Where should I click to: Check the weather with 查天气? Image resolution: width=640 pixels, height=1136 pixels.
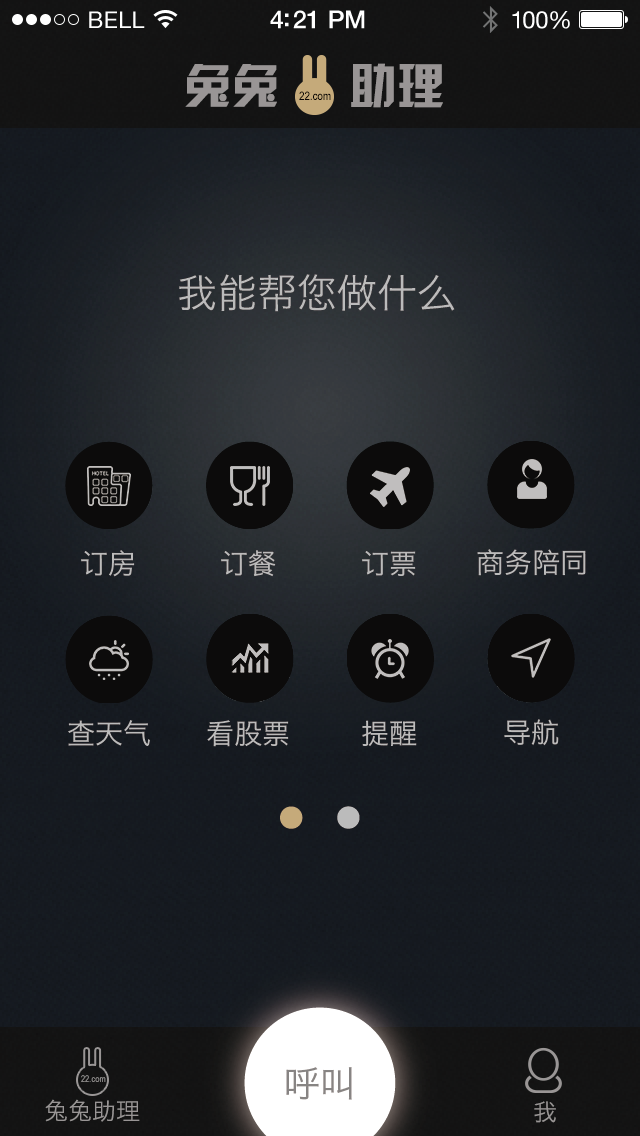click(108, 658)
